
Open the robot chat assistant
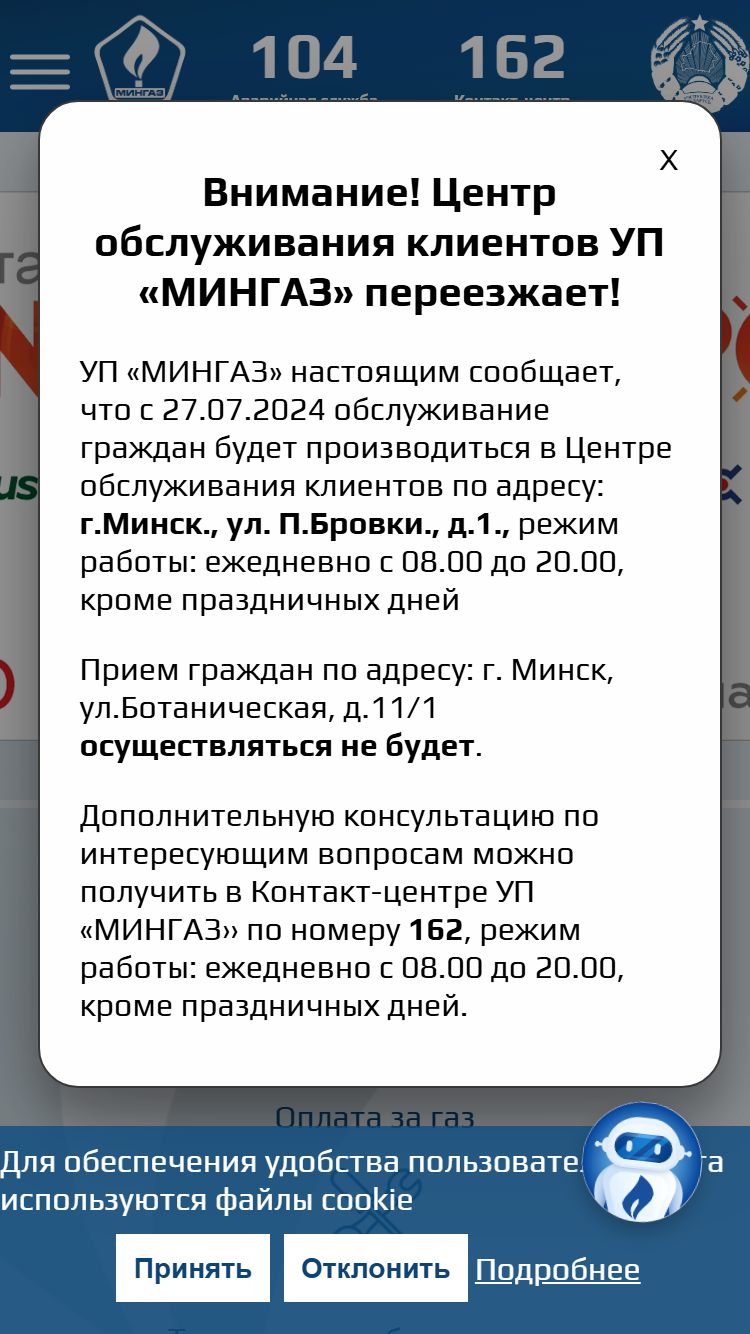coord(641,1163)
